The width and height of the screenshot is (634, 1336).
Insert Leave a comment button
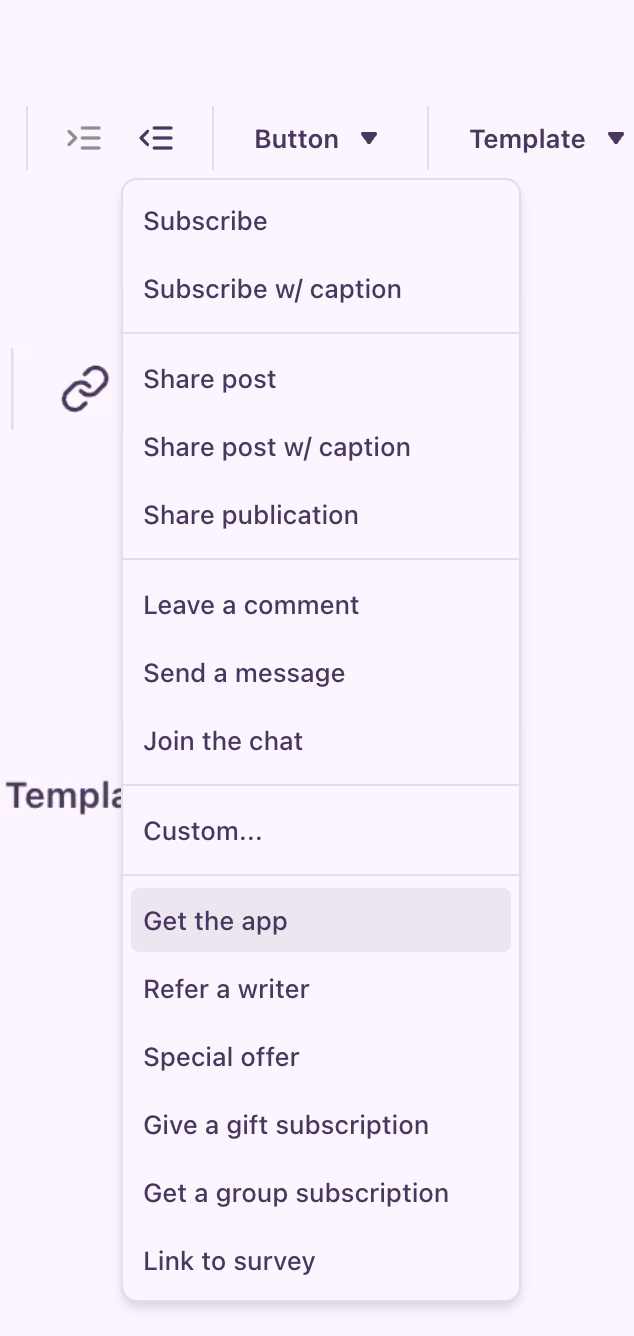tap(251, 605)
